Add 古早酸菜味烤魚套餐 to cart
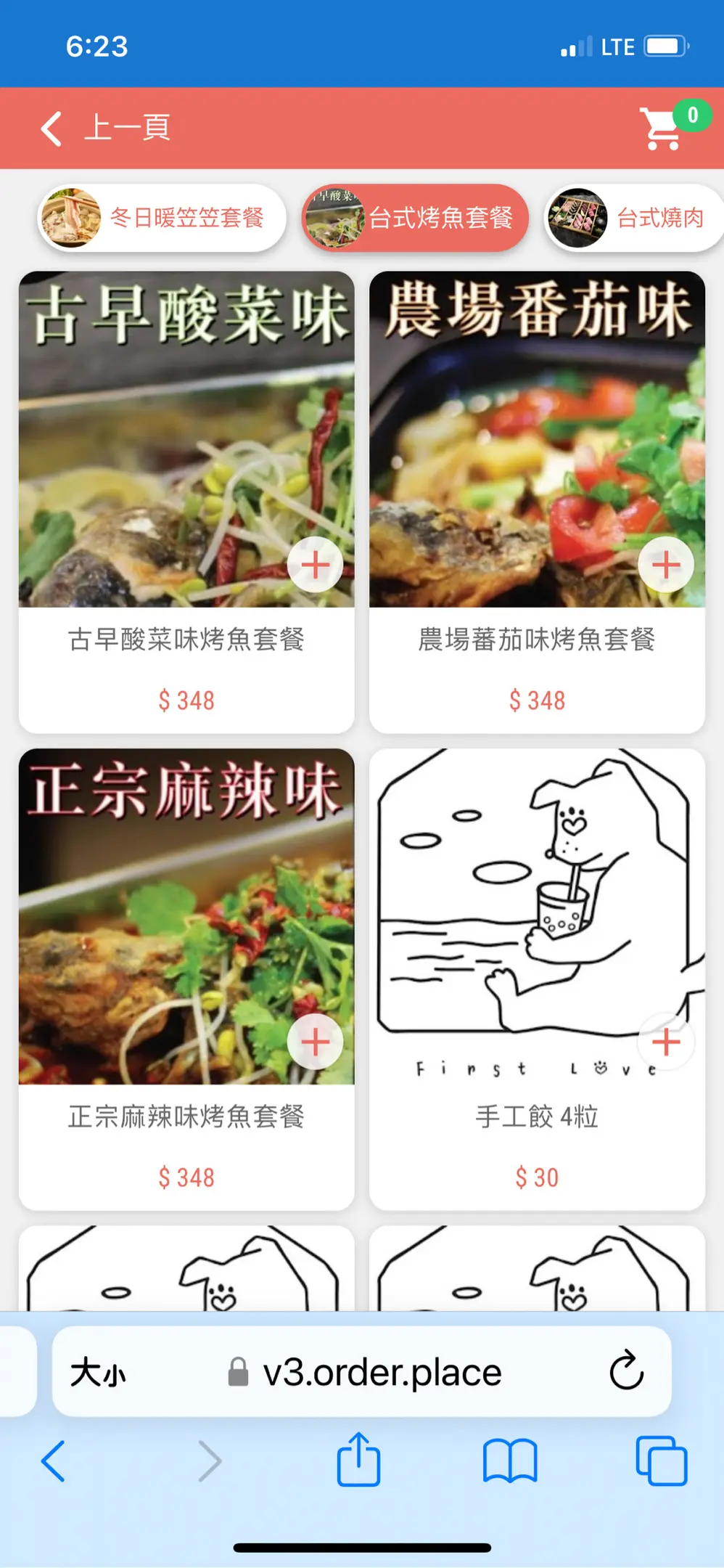This screenshot has width=724, height=1568. [x=315, y=565]
